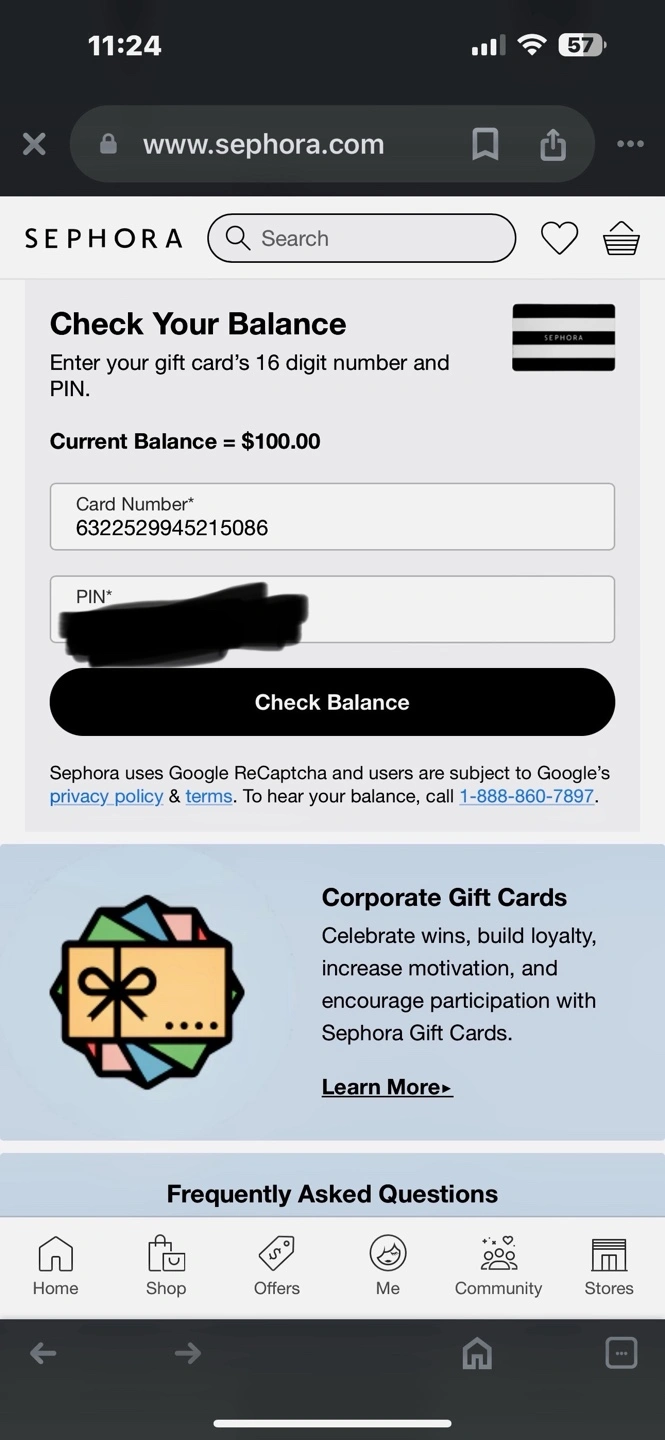
Task: Go to the Home tab
Action: (55, 1266)
